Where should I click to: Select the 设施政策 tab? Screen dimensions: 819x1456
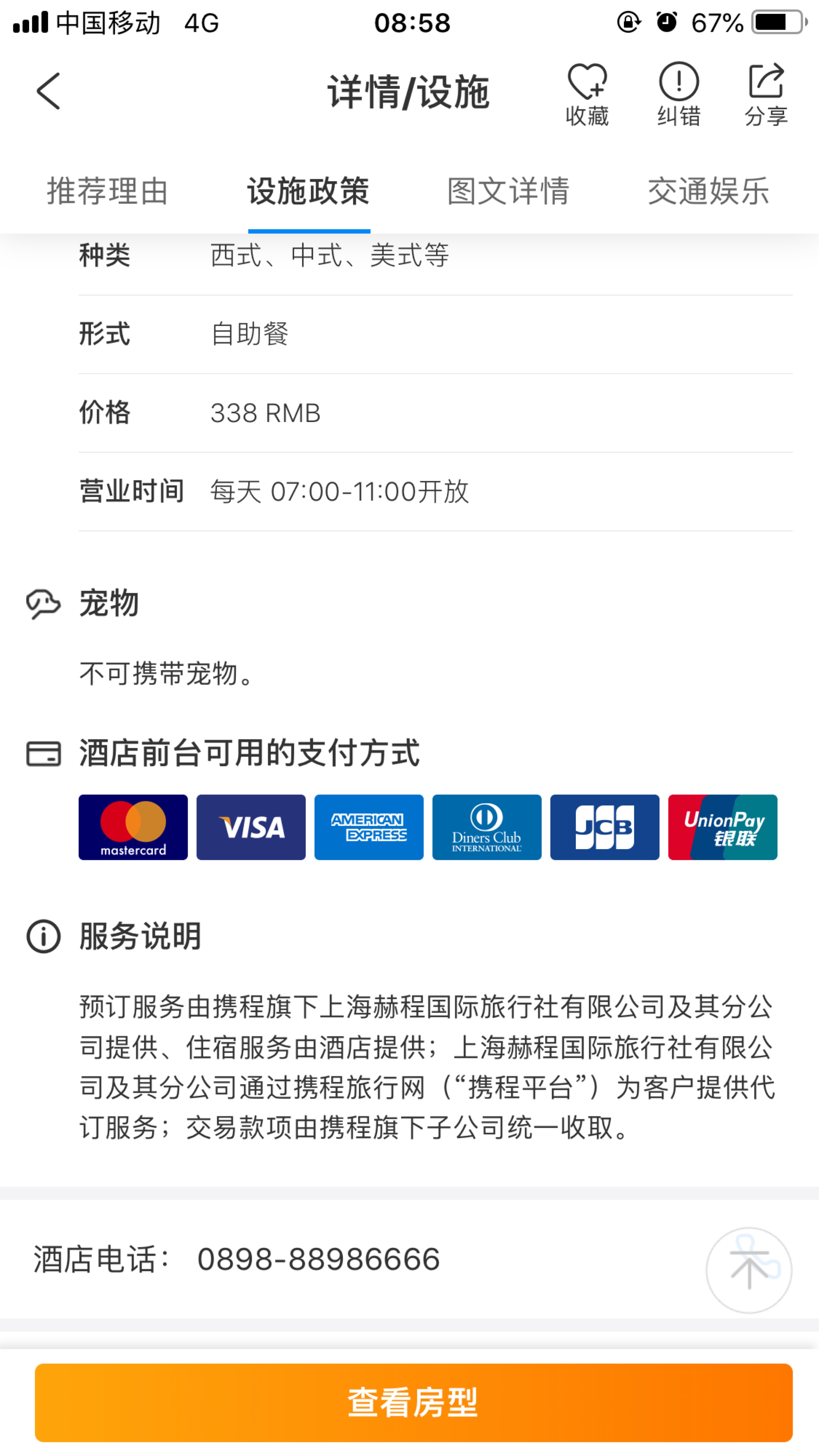coord(309,191)
